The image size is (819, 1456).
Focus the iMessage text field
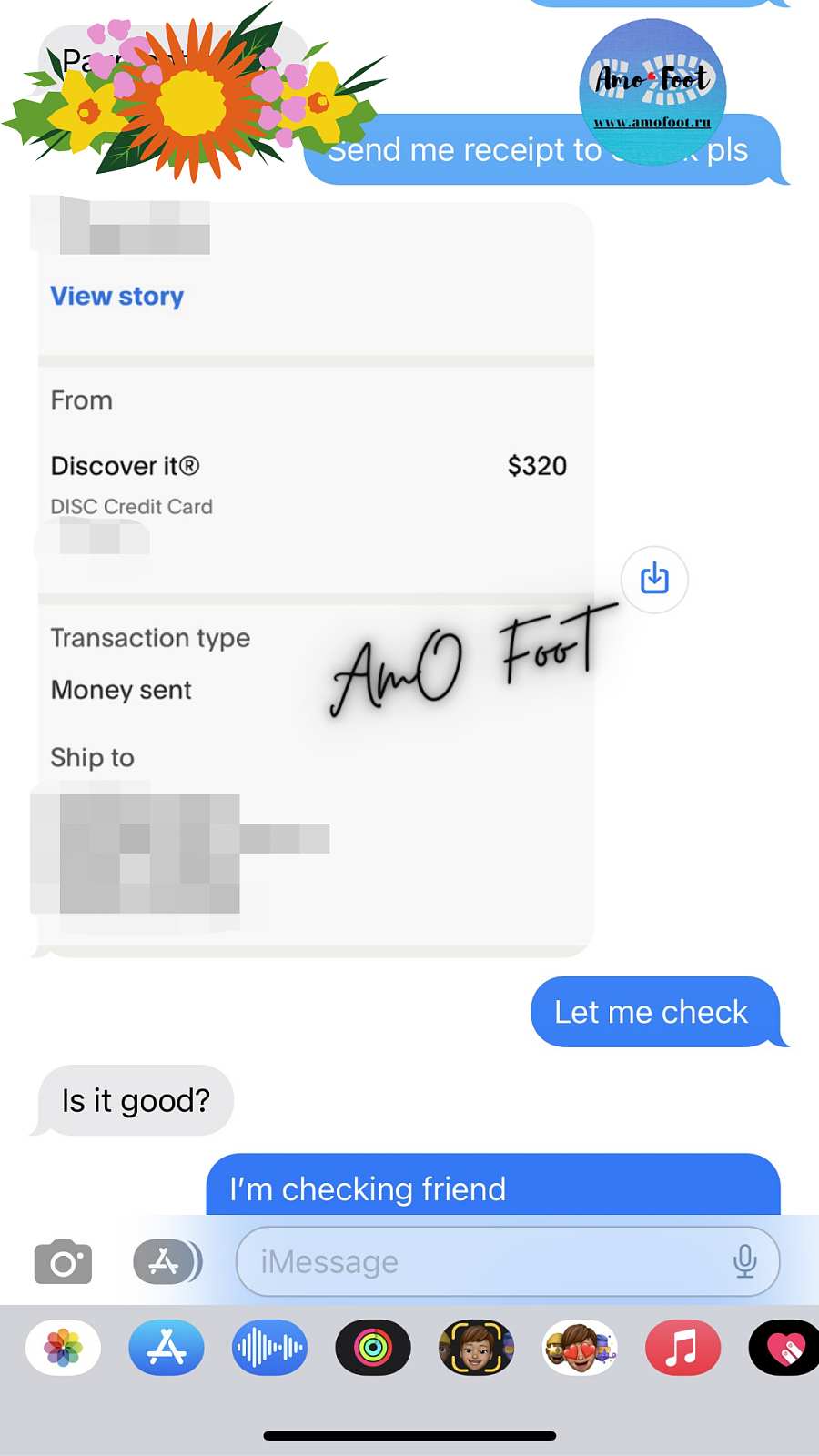[x=482, y=1261]
